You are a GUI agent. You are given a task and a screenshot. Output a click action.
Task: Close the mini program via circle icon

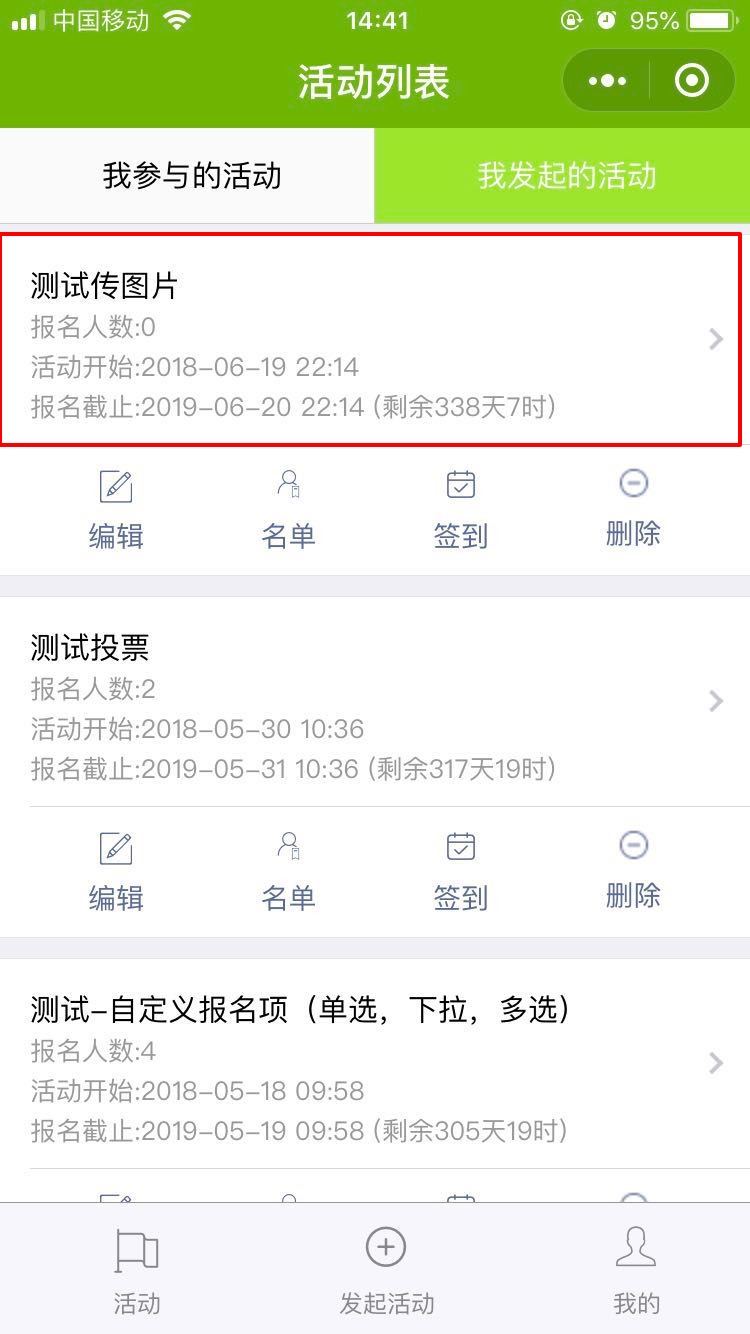pos(691,81)
